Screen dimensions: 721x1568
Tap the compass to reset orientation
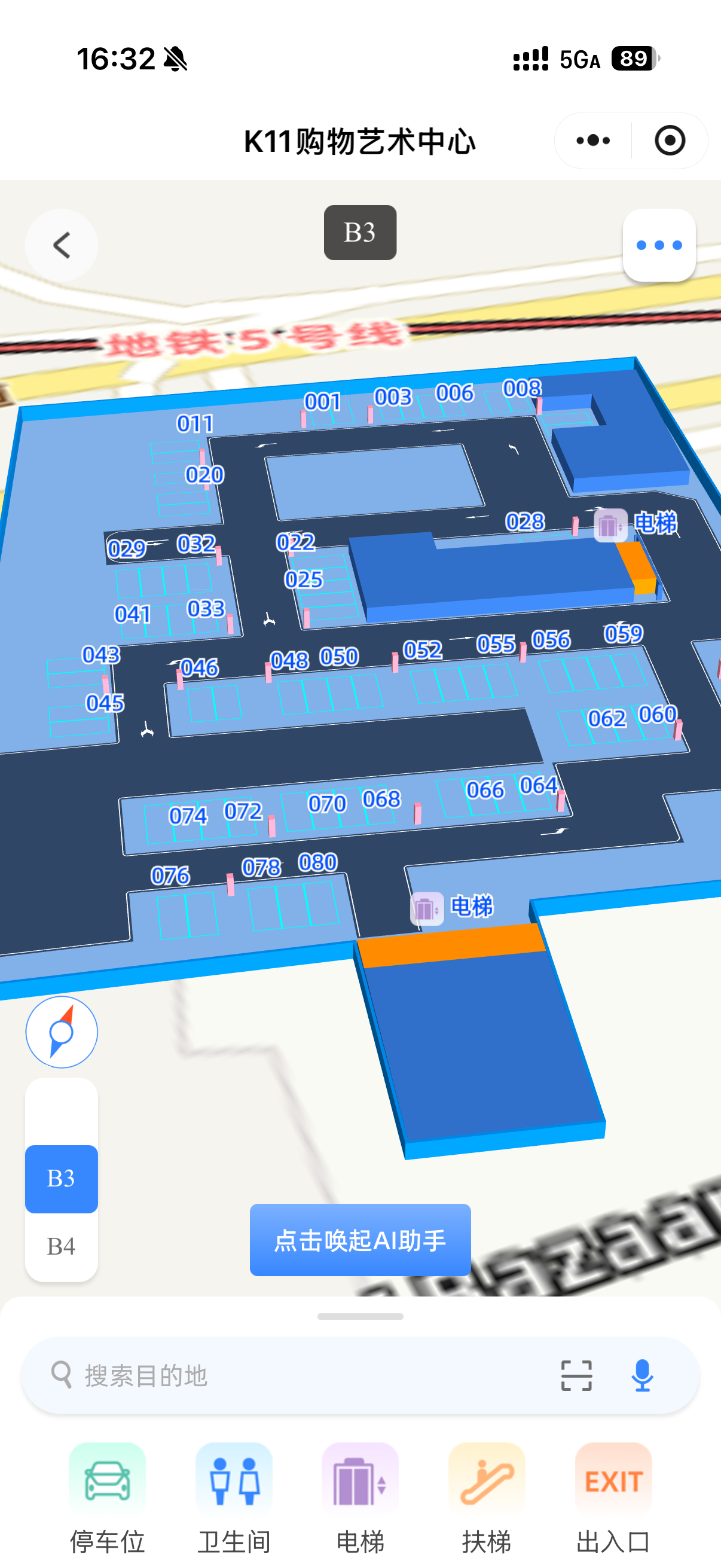click(x=62, y=1032)
